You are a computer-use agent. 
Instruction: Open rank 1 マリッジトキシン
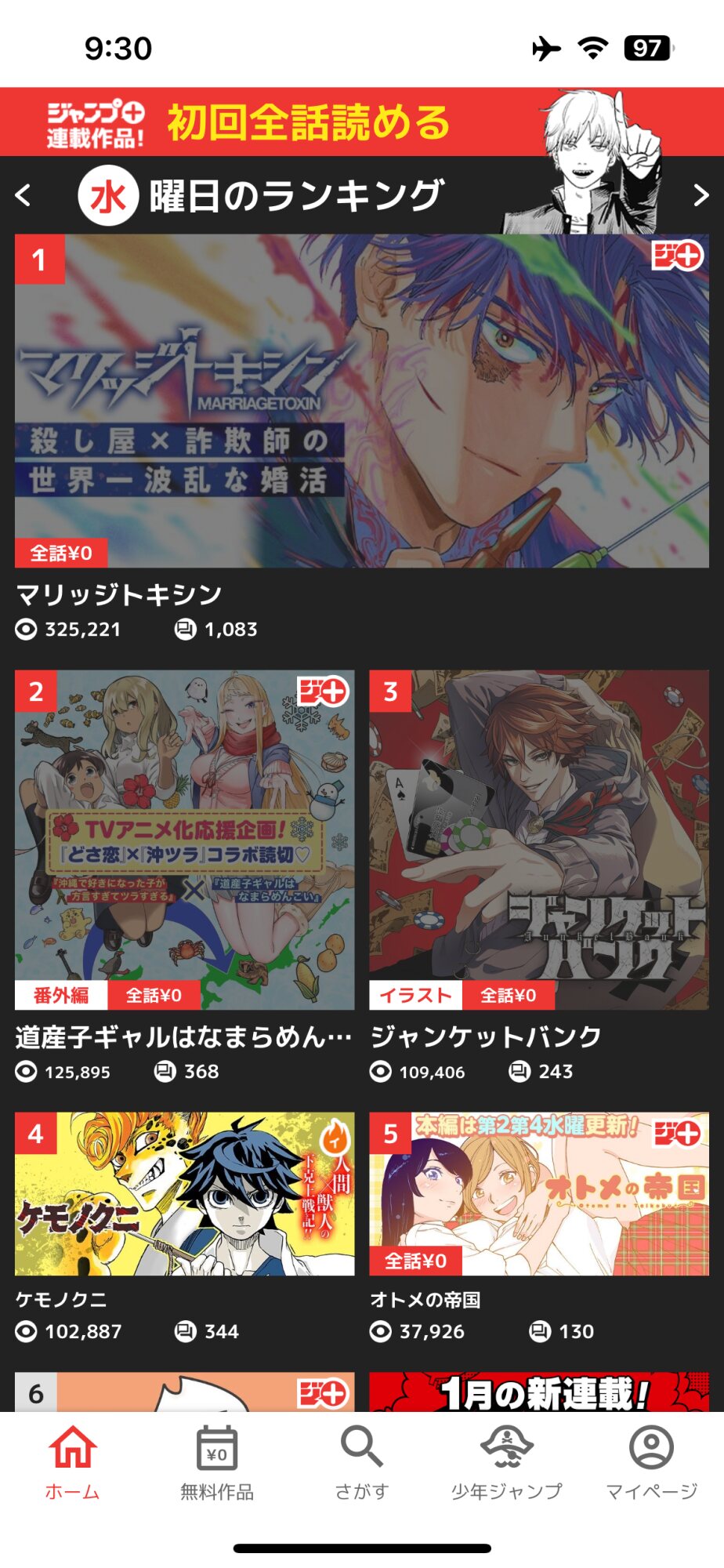pyautogui.click(x=362, y=401)
